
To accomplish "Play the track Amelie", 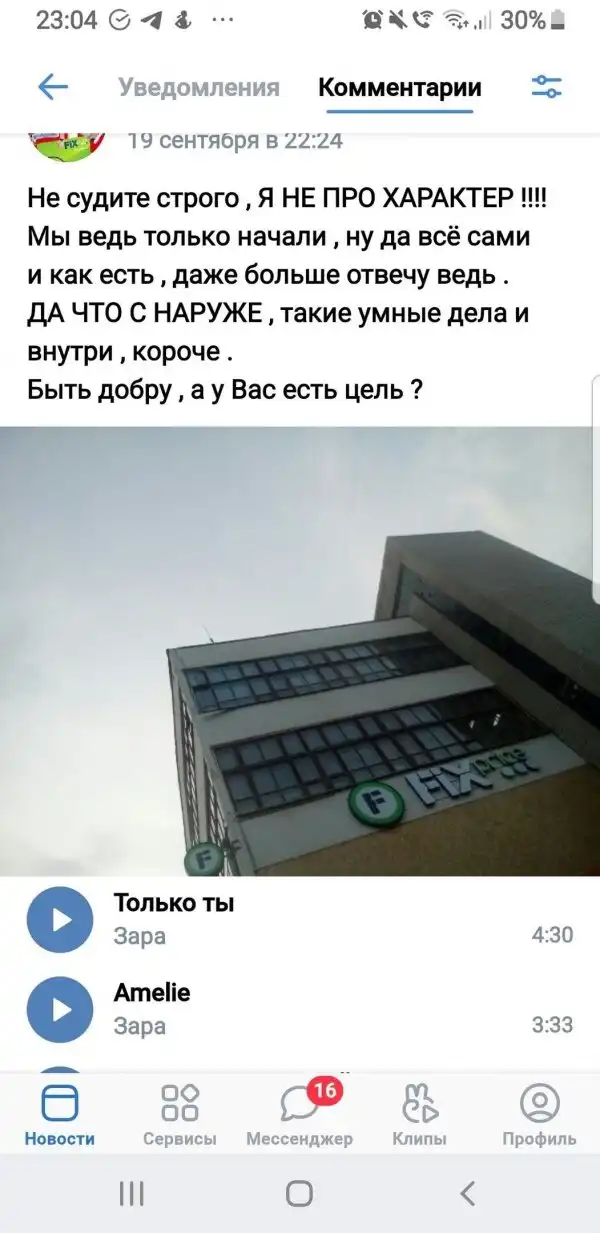I will (x=59, y=1009).
